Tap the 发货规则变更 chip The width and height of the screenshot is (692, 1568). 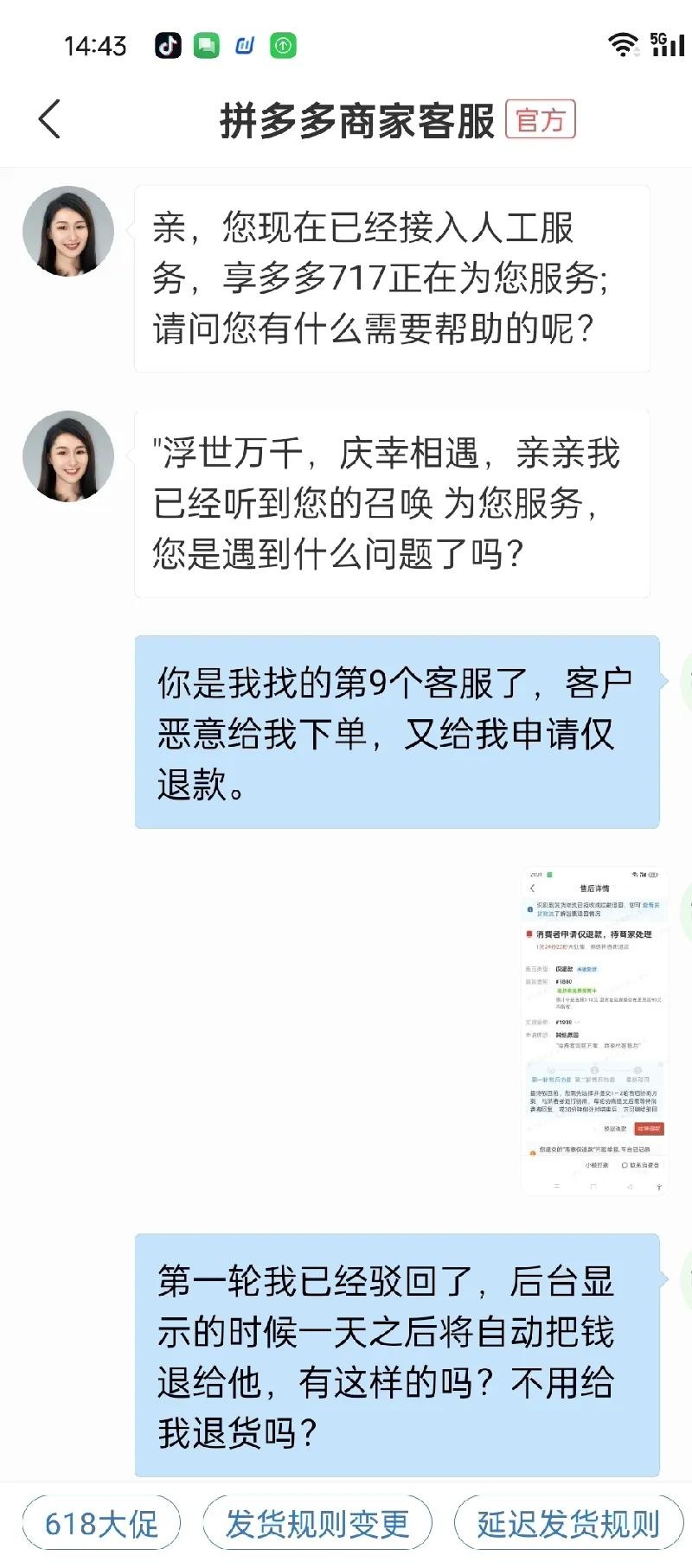click(317, 1524)
